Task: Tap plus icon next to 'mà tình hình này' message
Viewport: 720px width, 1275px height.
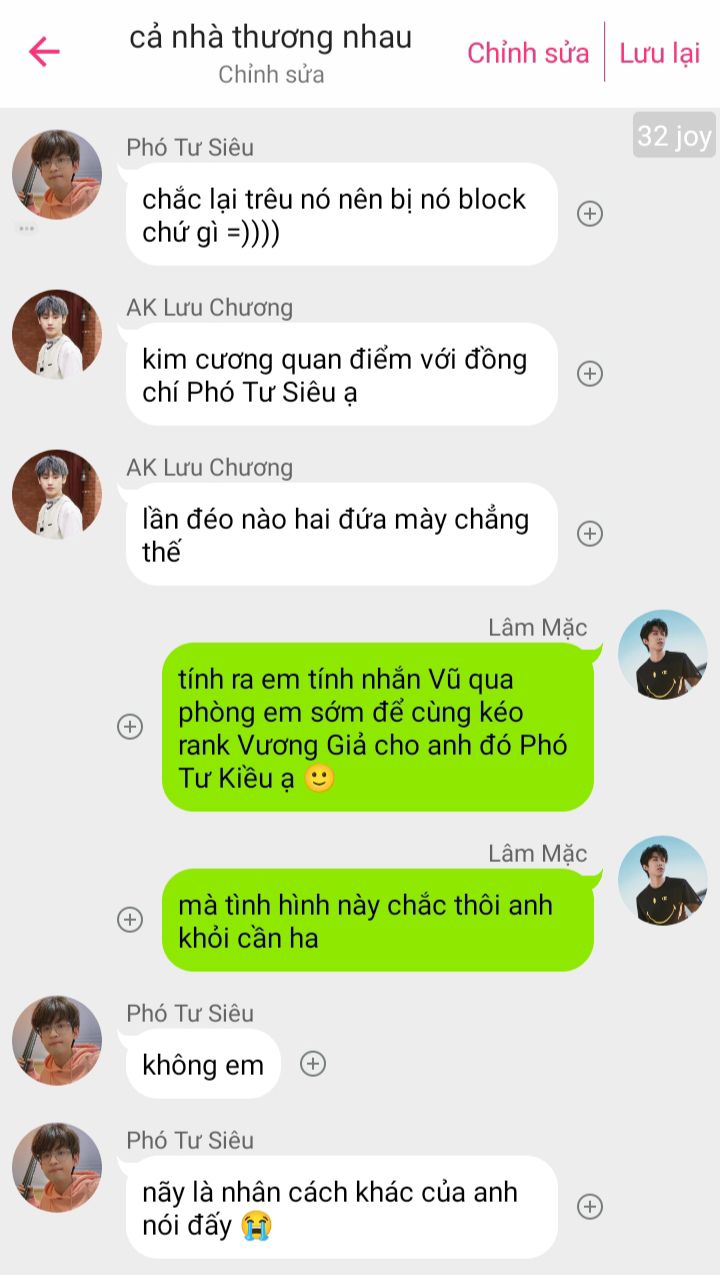Action: 130,920
